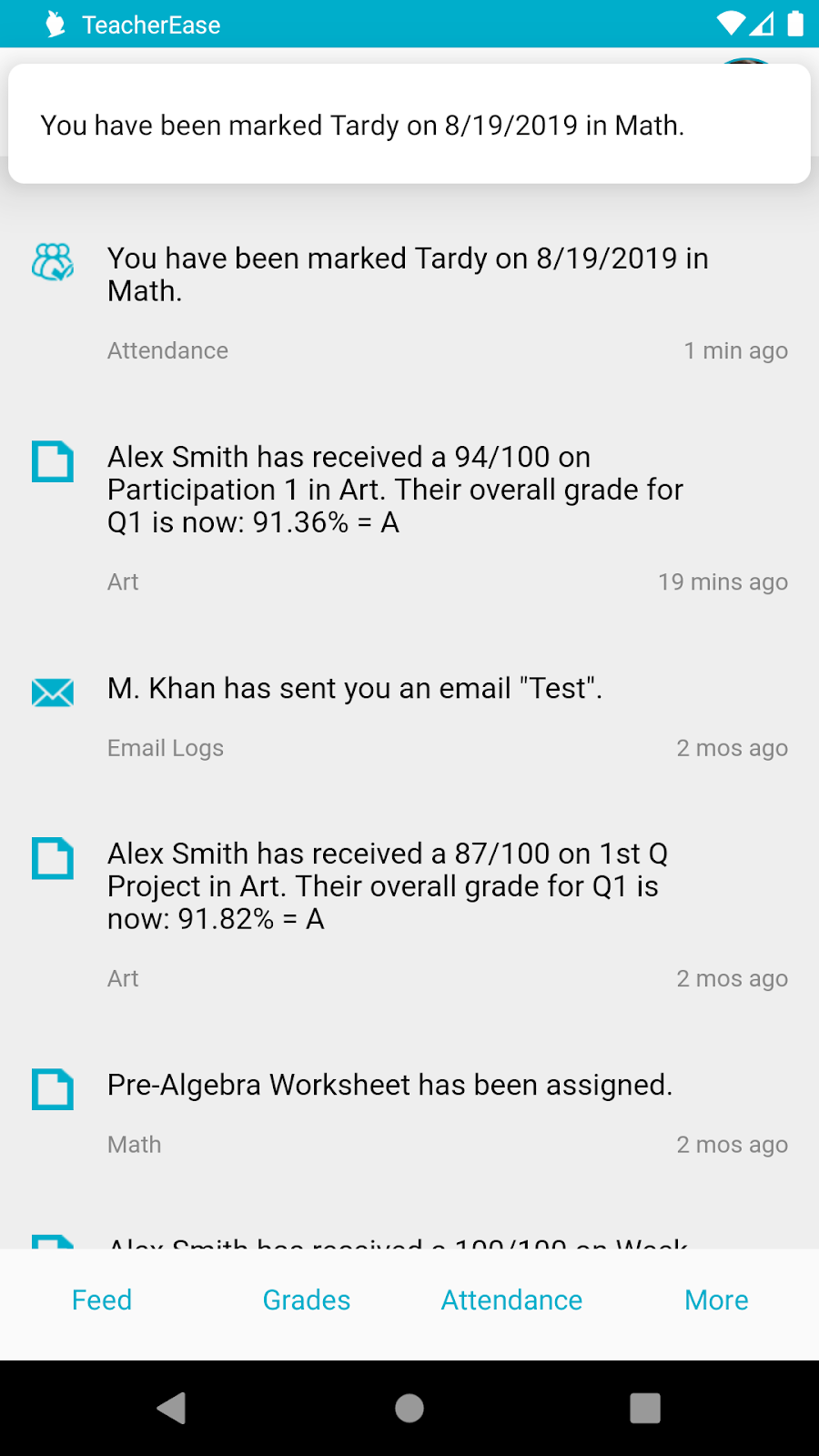Image resolution: width=819 pixels, height=1456 pixels.
Task: Go back using system back button
Action: [171, 1408]
